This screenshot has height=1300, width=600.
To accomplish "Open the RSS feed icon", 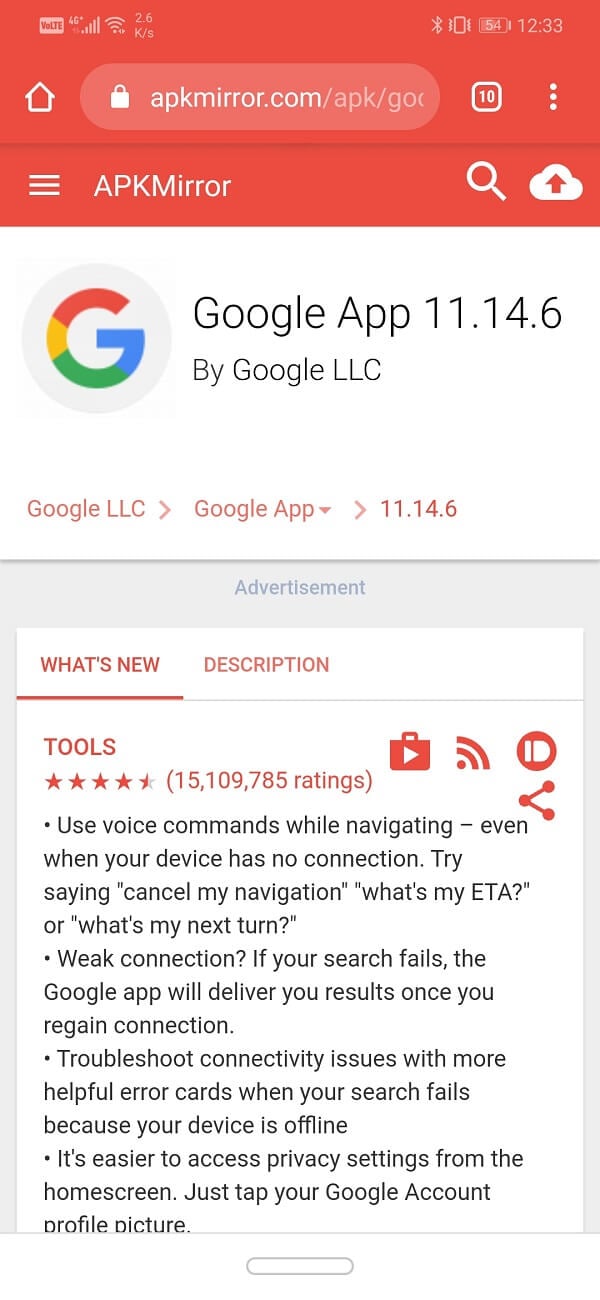I will point(473,753).
